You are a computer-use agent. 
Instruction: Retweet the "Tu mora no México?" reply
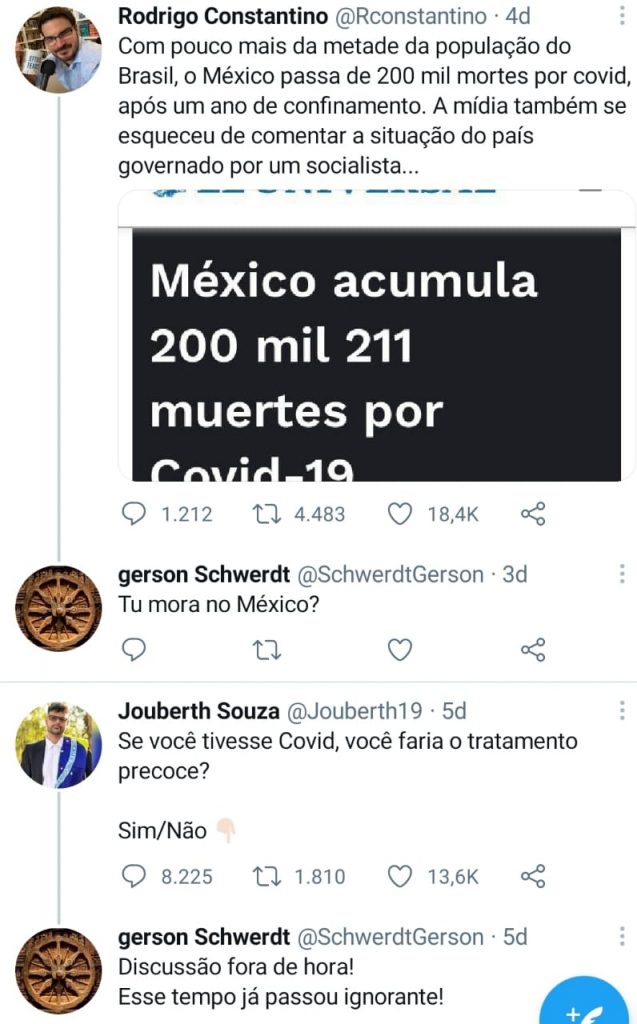tap(267, 650)
